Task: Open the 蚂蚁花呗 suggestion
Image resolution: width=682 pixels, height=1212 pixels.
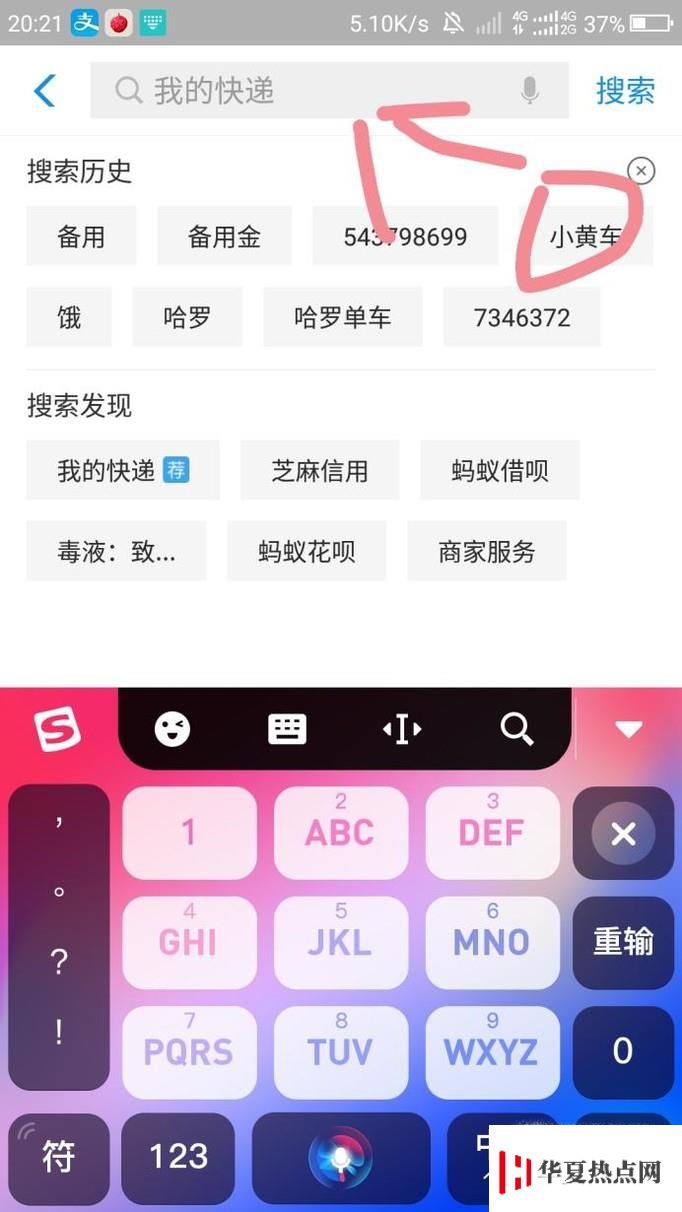Action: (306, 551)
